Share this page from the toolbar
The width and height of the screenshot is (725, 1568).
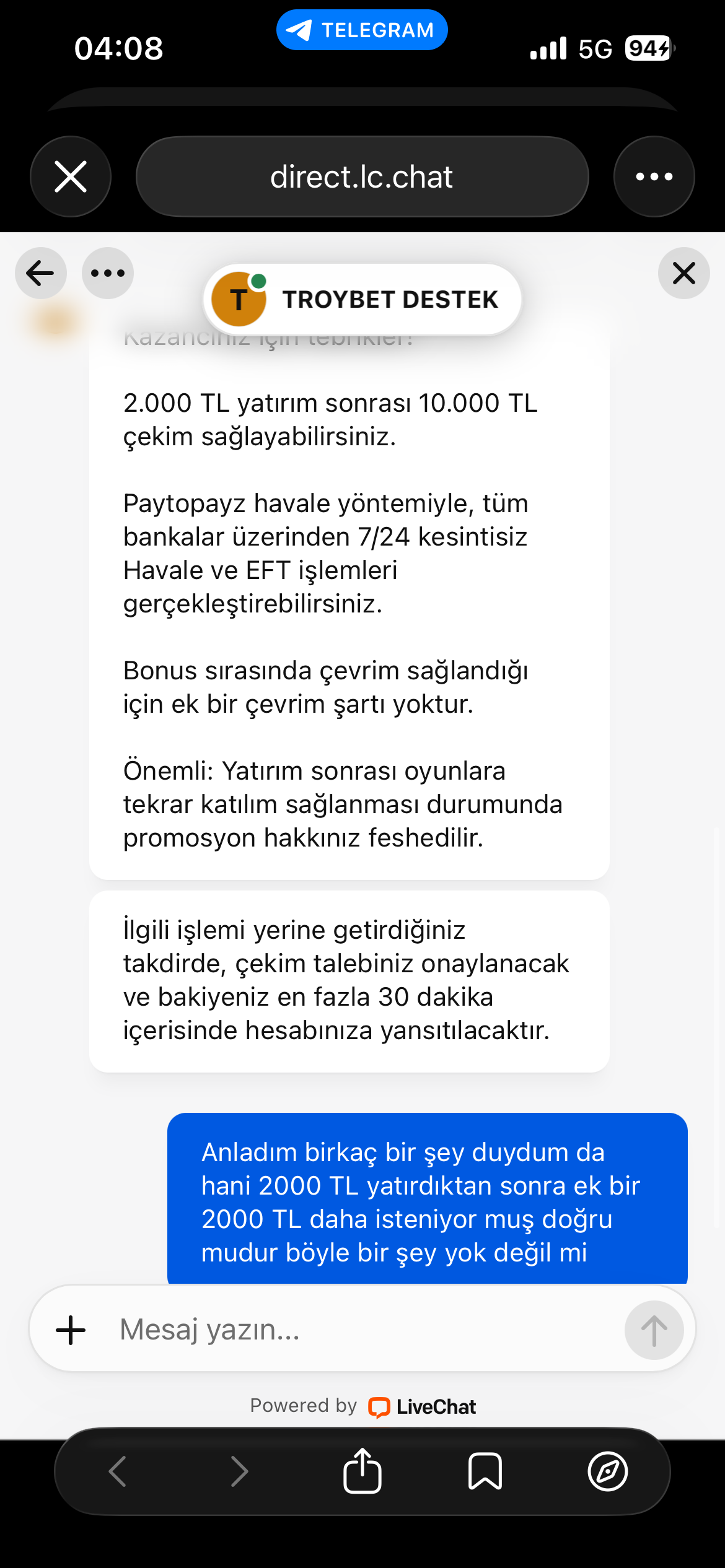point(362,1471)
